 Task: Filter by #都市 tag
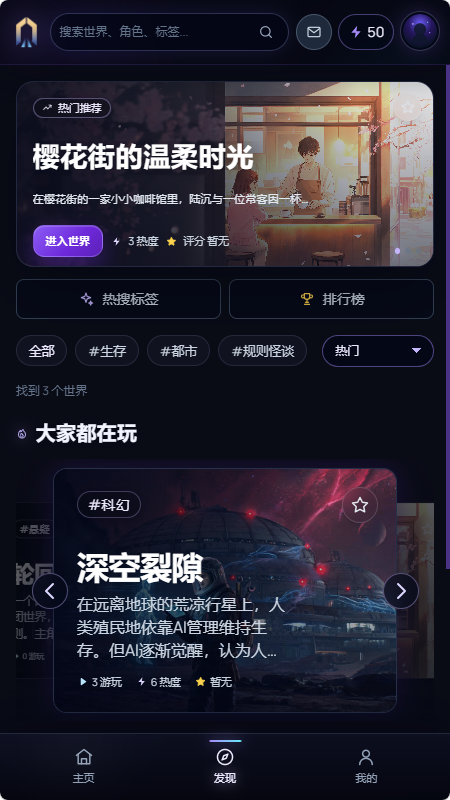179,351
